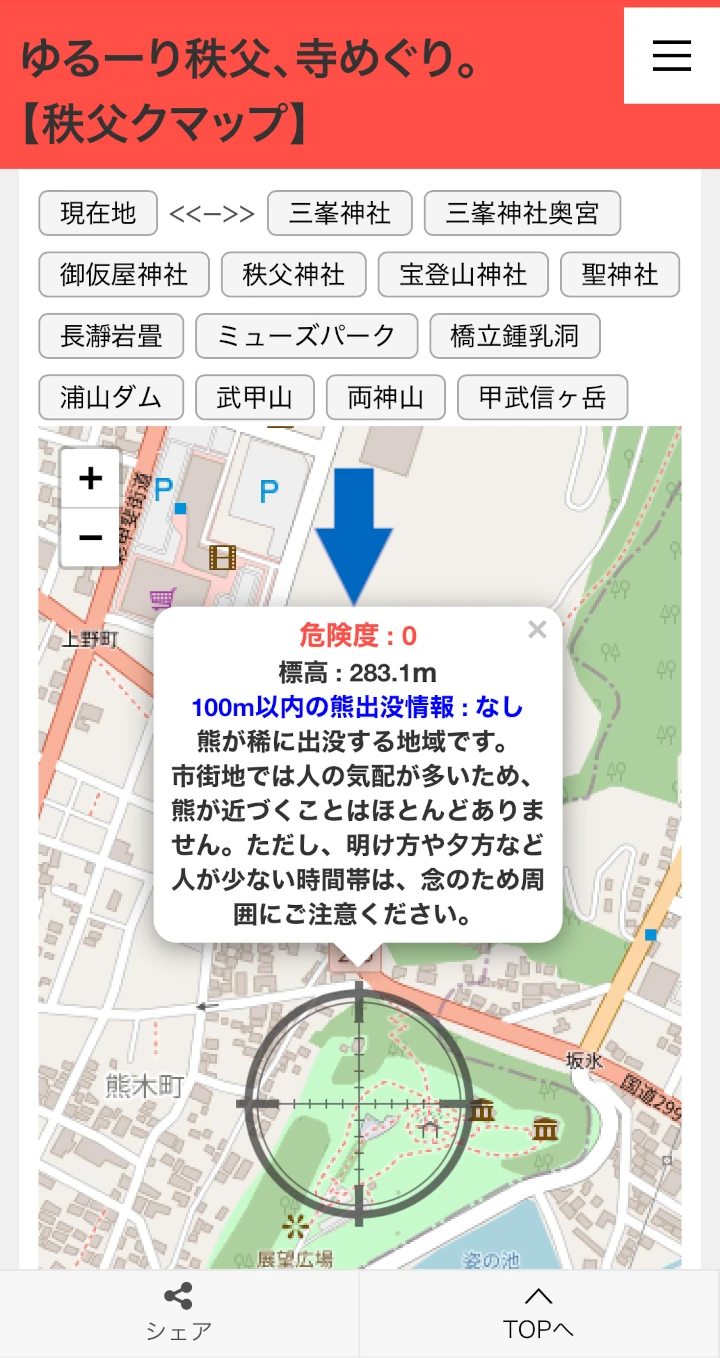720x1358 pixels.
Task: Select 秩父神社 button
Action: (293, 275)
